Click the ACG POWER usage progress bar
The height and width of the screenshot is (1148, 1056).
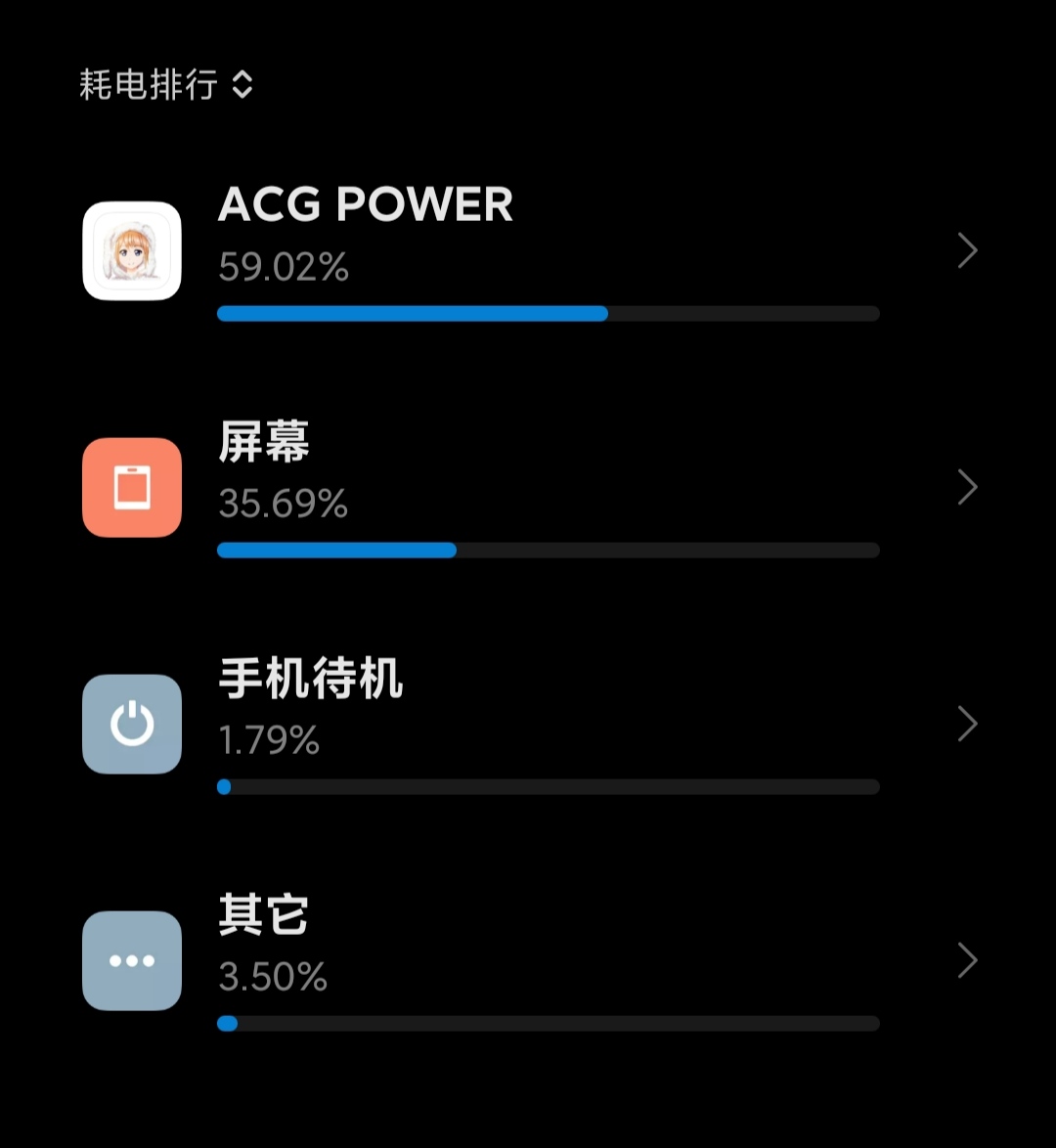[x=548, y=314]
